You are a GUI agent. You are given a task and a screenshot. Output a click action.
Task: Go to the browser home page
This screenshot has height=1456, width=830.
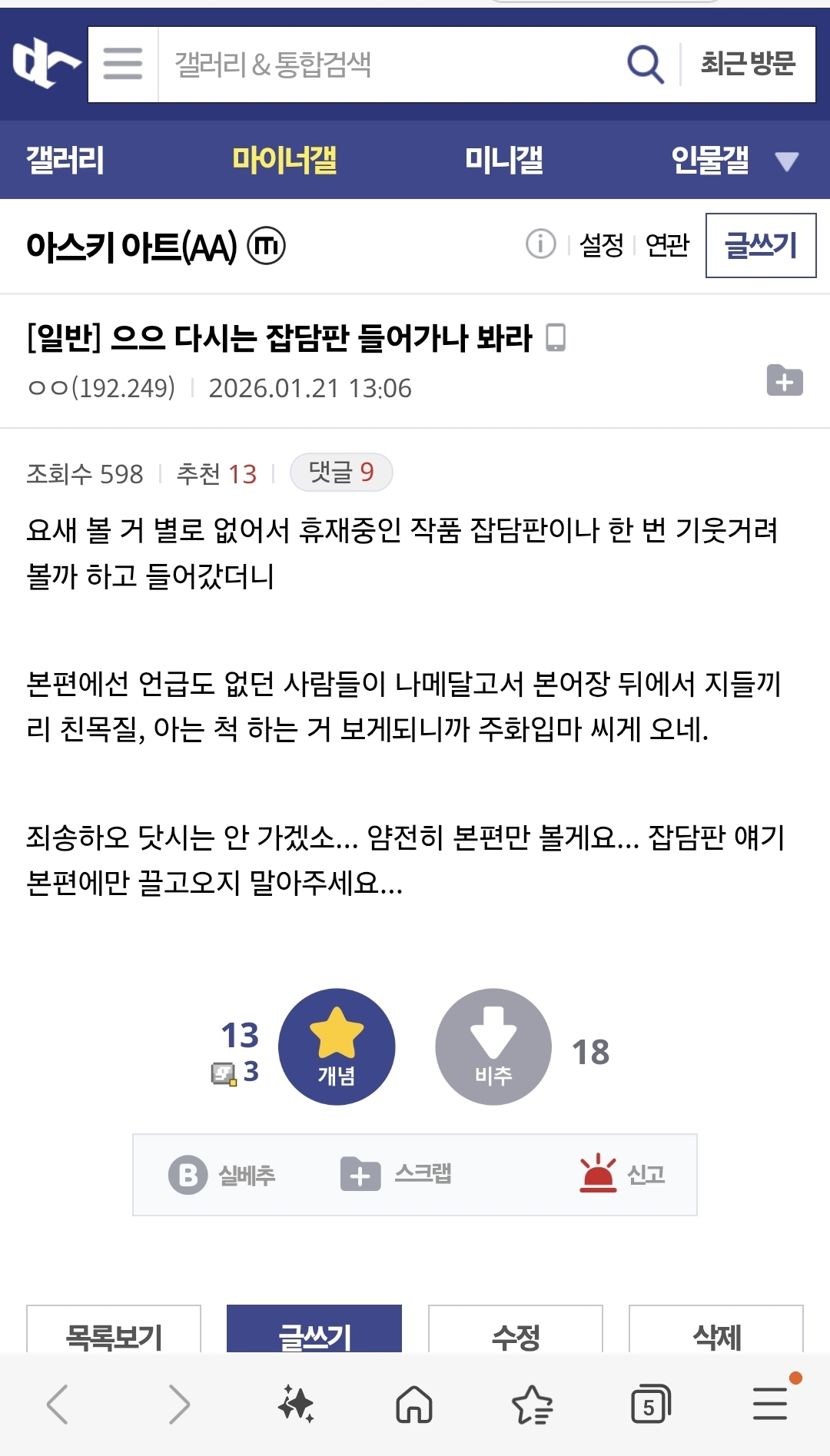pos(414,1405)
